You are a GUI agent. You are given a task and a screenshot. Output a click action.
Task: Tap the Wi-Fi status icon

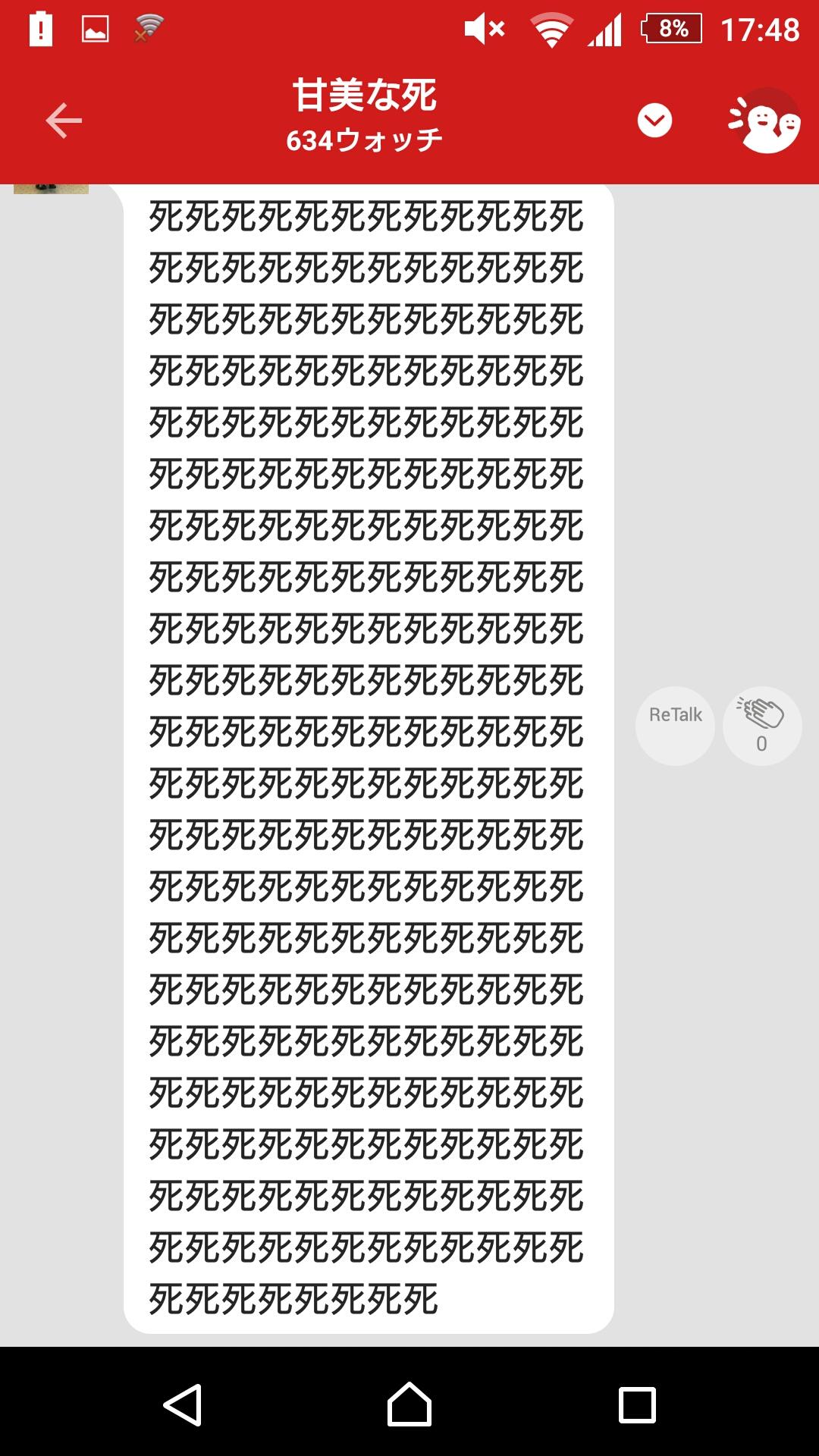point(553,28)
